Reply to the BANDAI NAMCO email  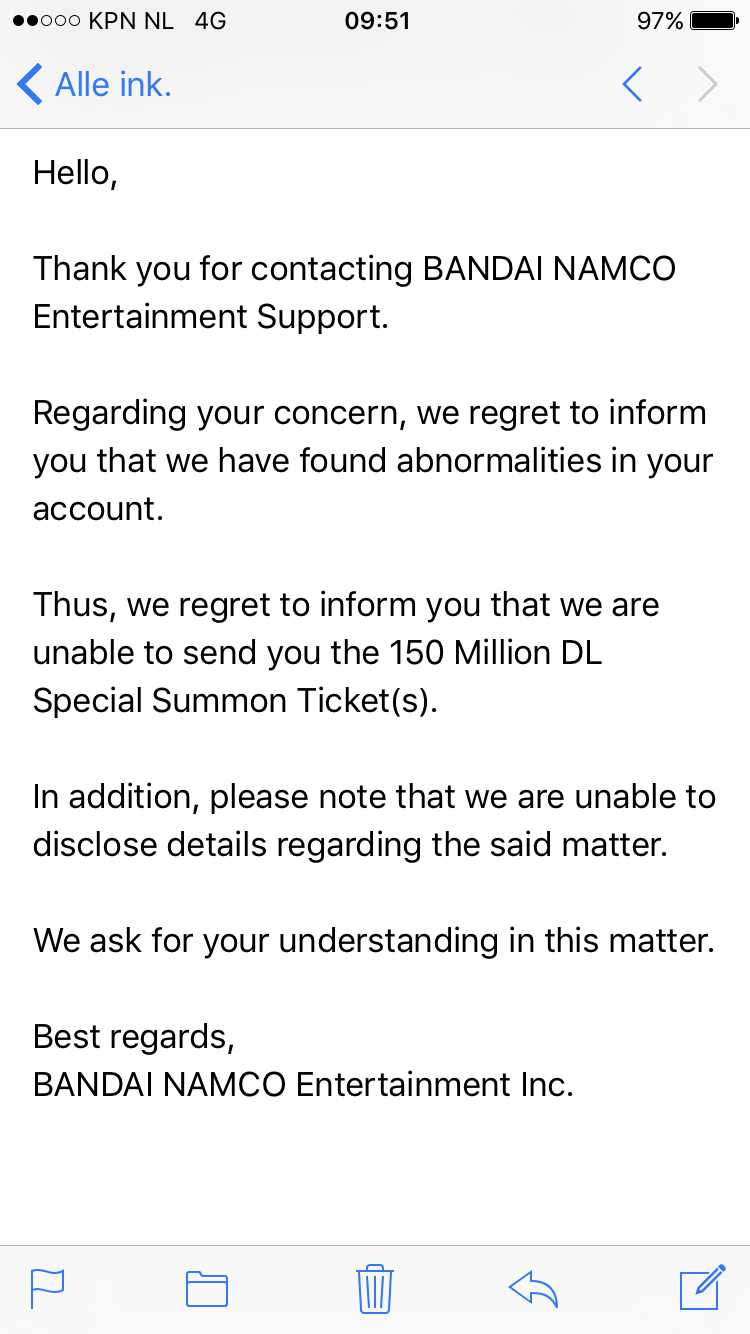532,1288
